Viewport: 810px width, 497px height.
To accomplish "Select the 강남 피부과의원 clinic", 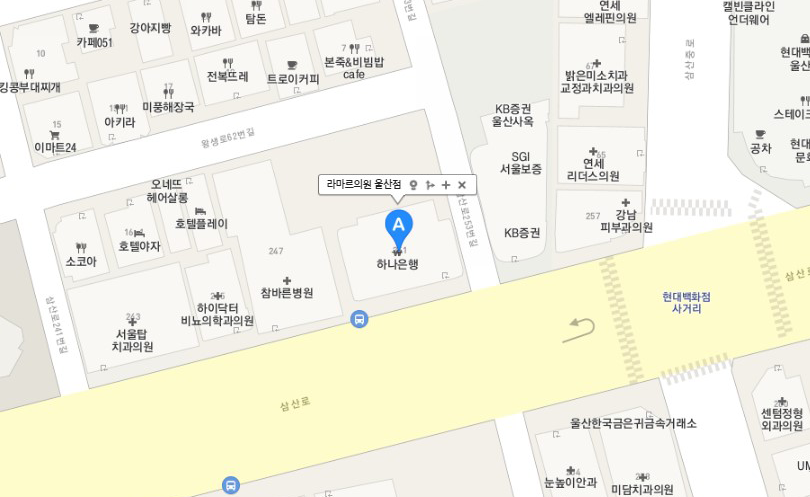I will tap(627, 220).
